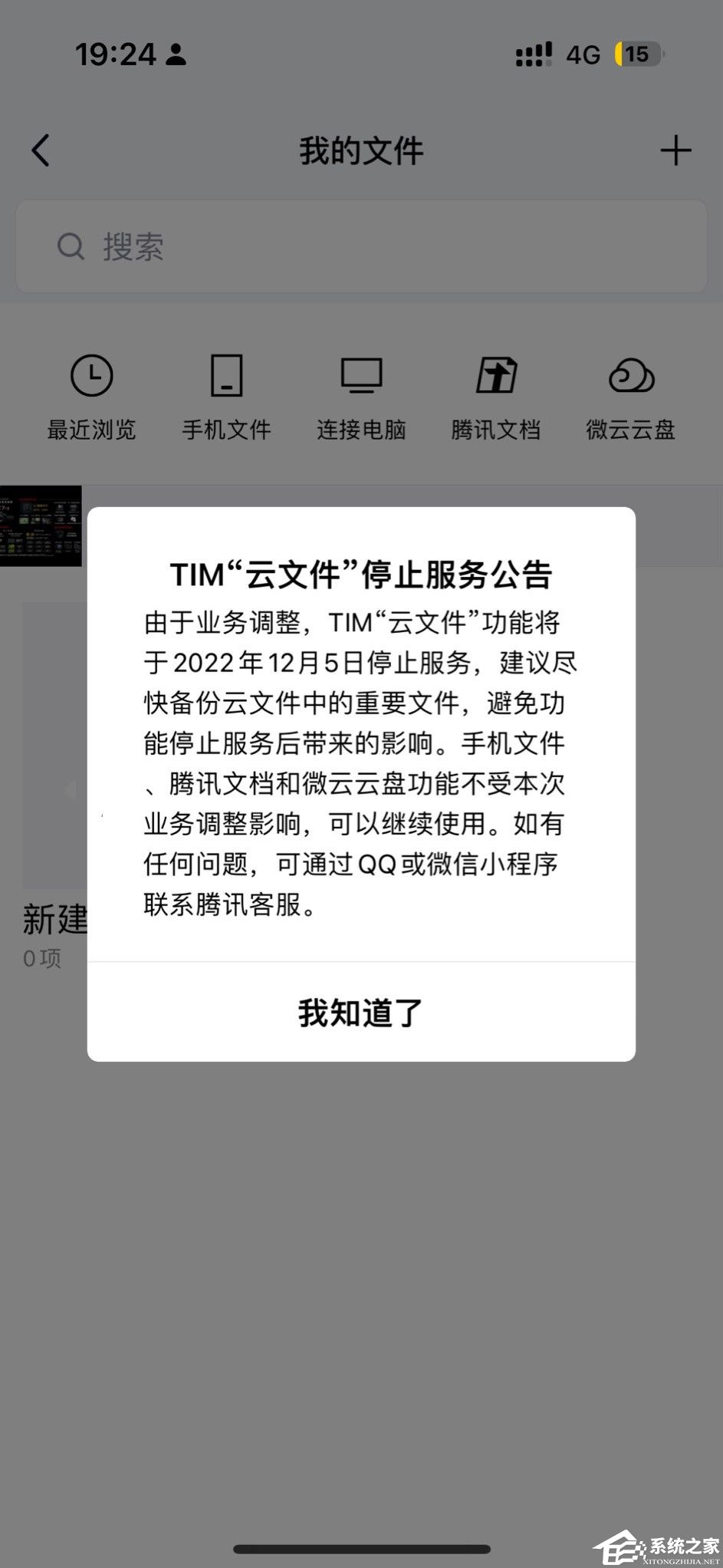Dismiss the notice with 我知道了

click(360, 1013)
